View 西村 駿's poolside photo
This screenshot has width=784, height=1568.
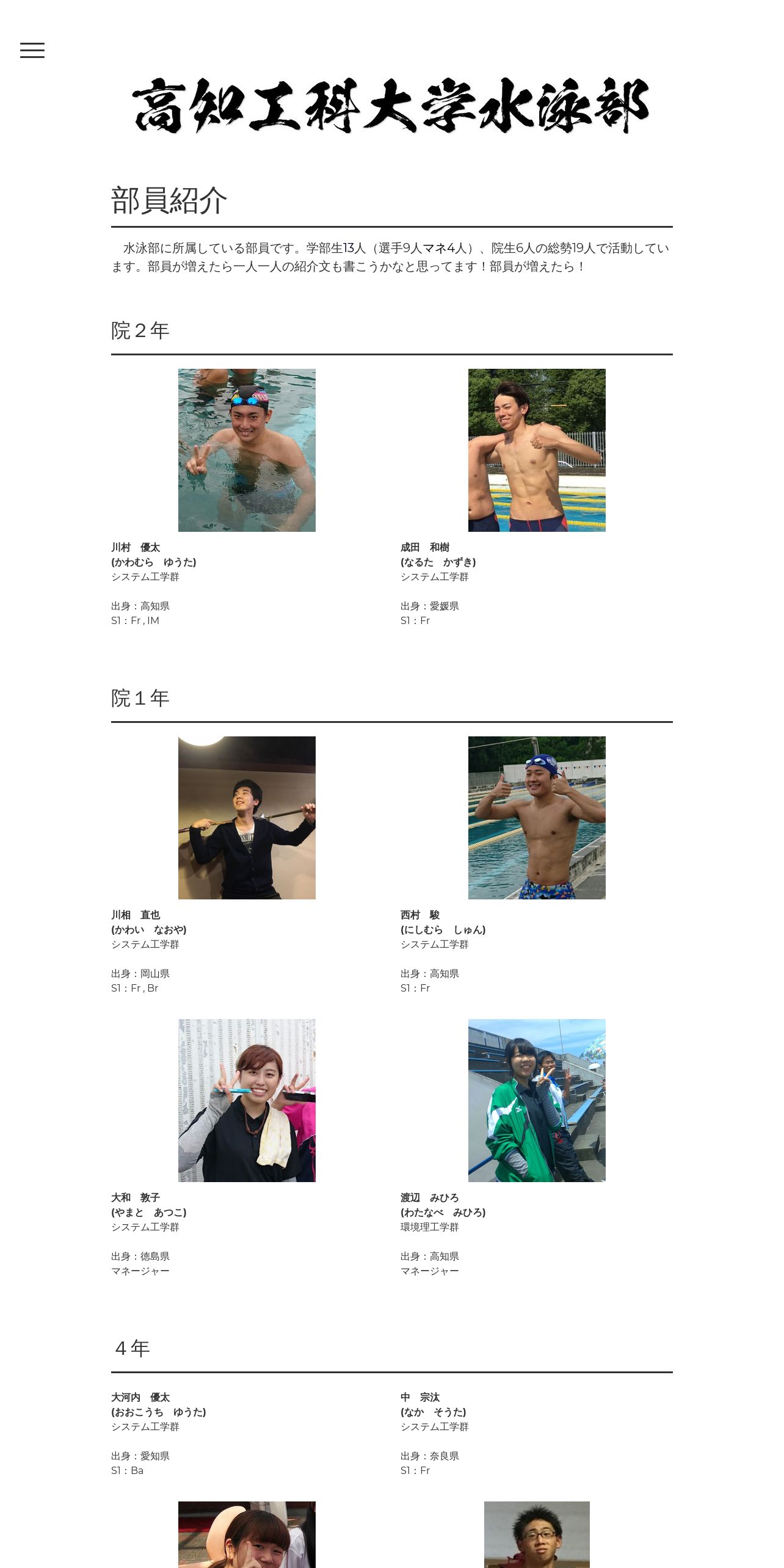[x=537, y=818]
